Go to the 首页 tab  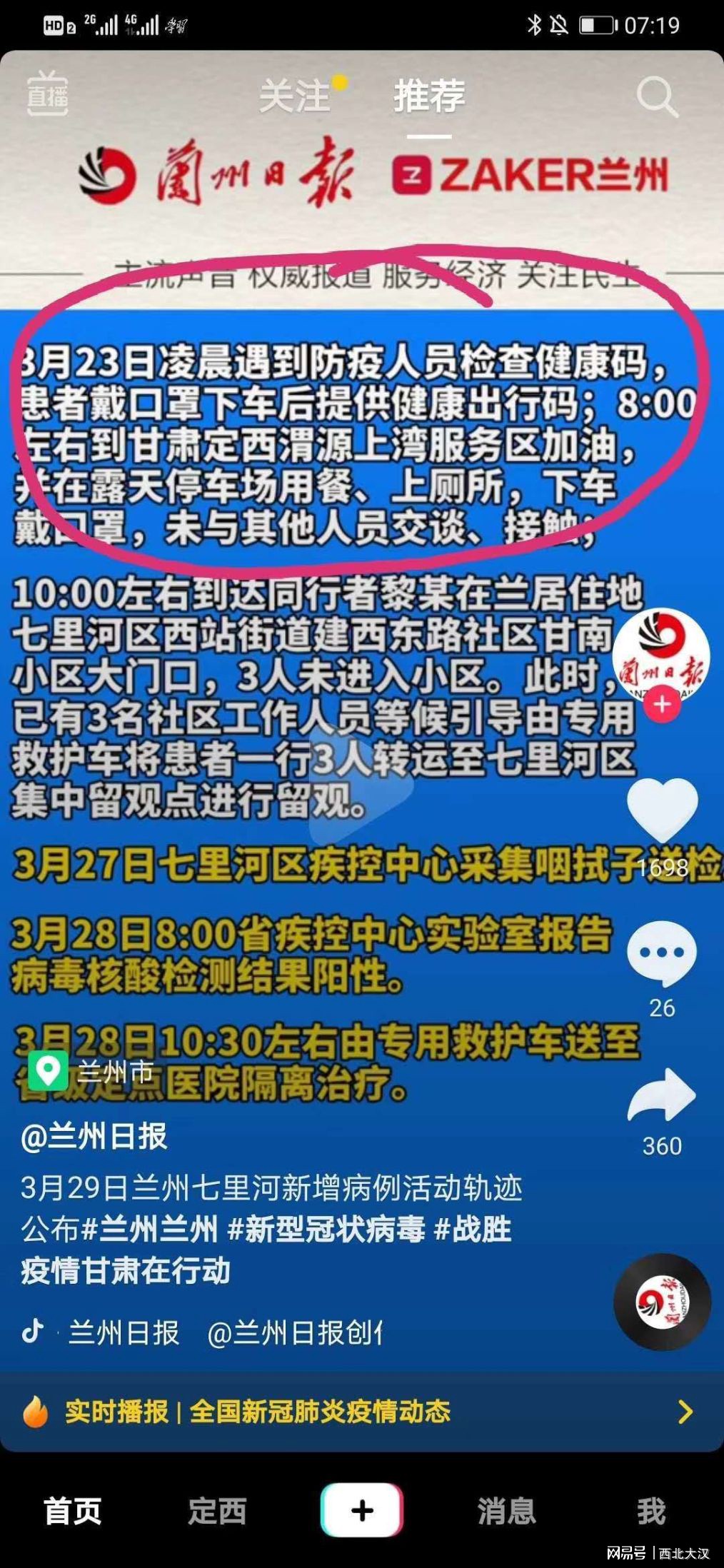pyautogui.click(x=73, y=1511)
